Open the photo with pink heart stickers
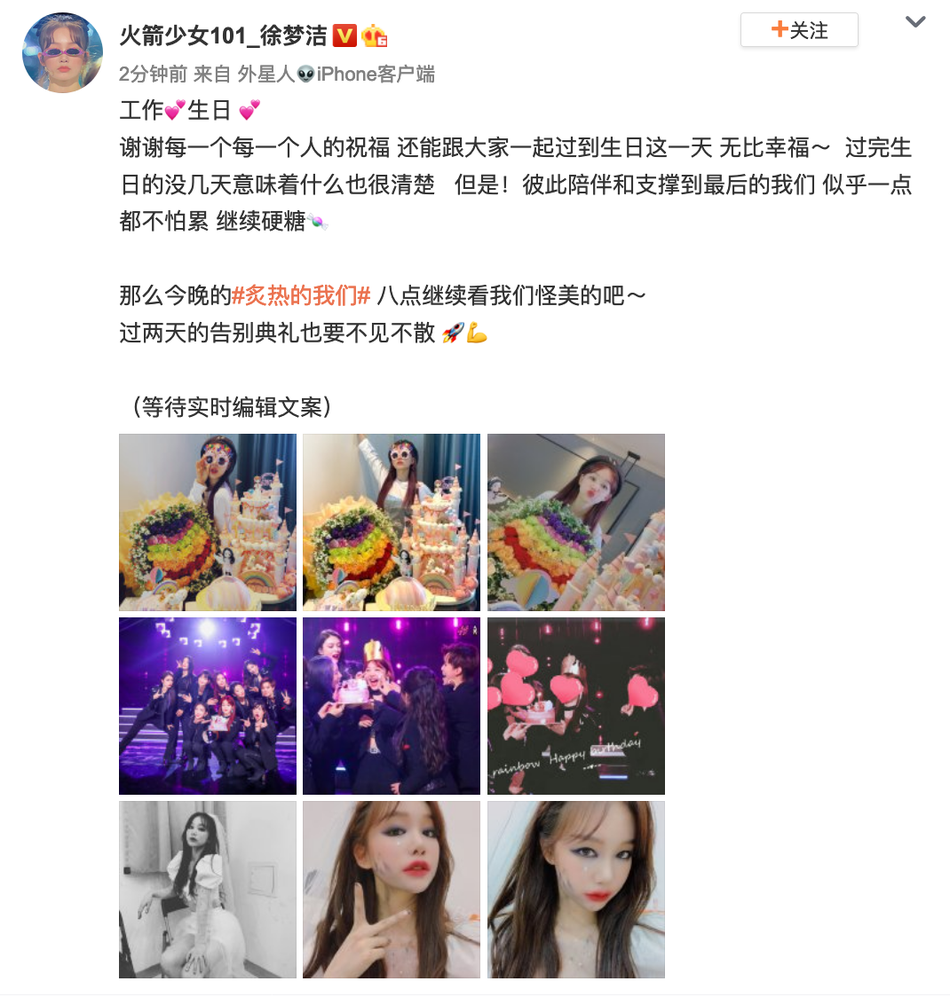The height and width of the screenshot is (997, 950). coord(575,706)
